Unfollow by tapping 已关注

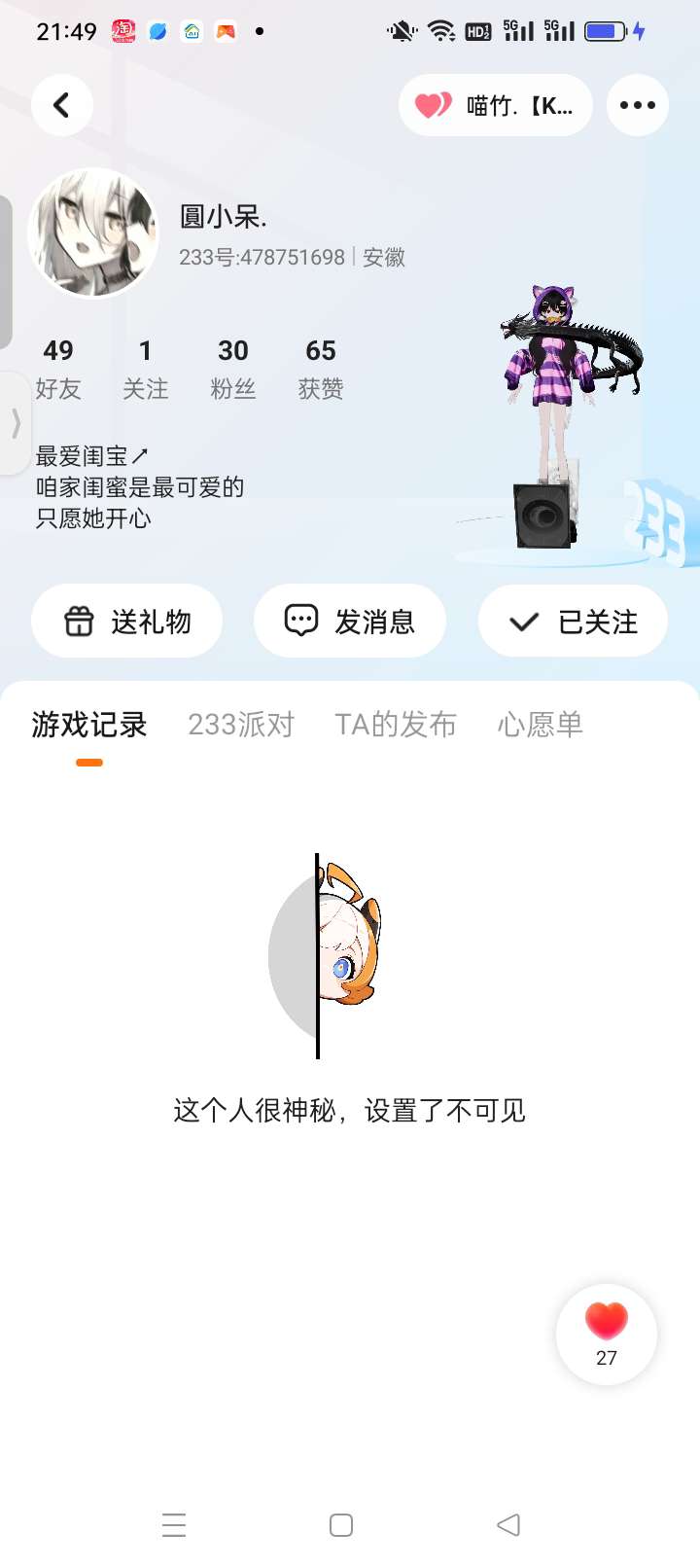click(573, 622)
